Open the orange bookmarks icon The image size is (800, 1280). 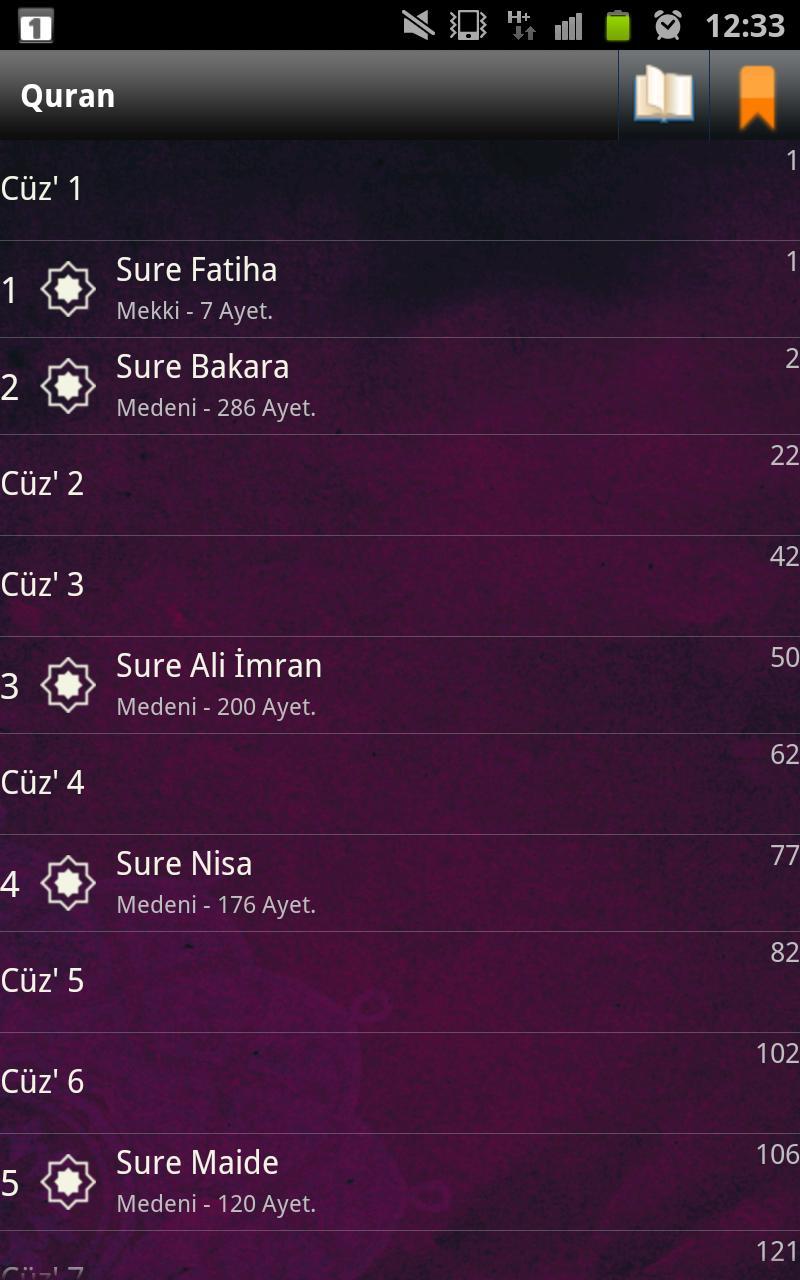pos(756,96)
